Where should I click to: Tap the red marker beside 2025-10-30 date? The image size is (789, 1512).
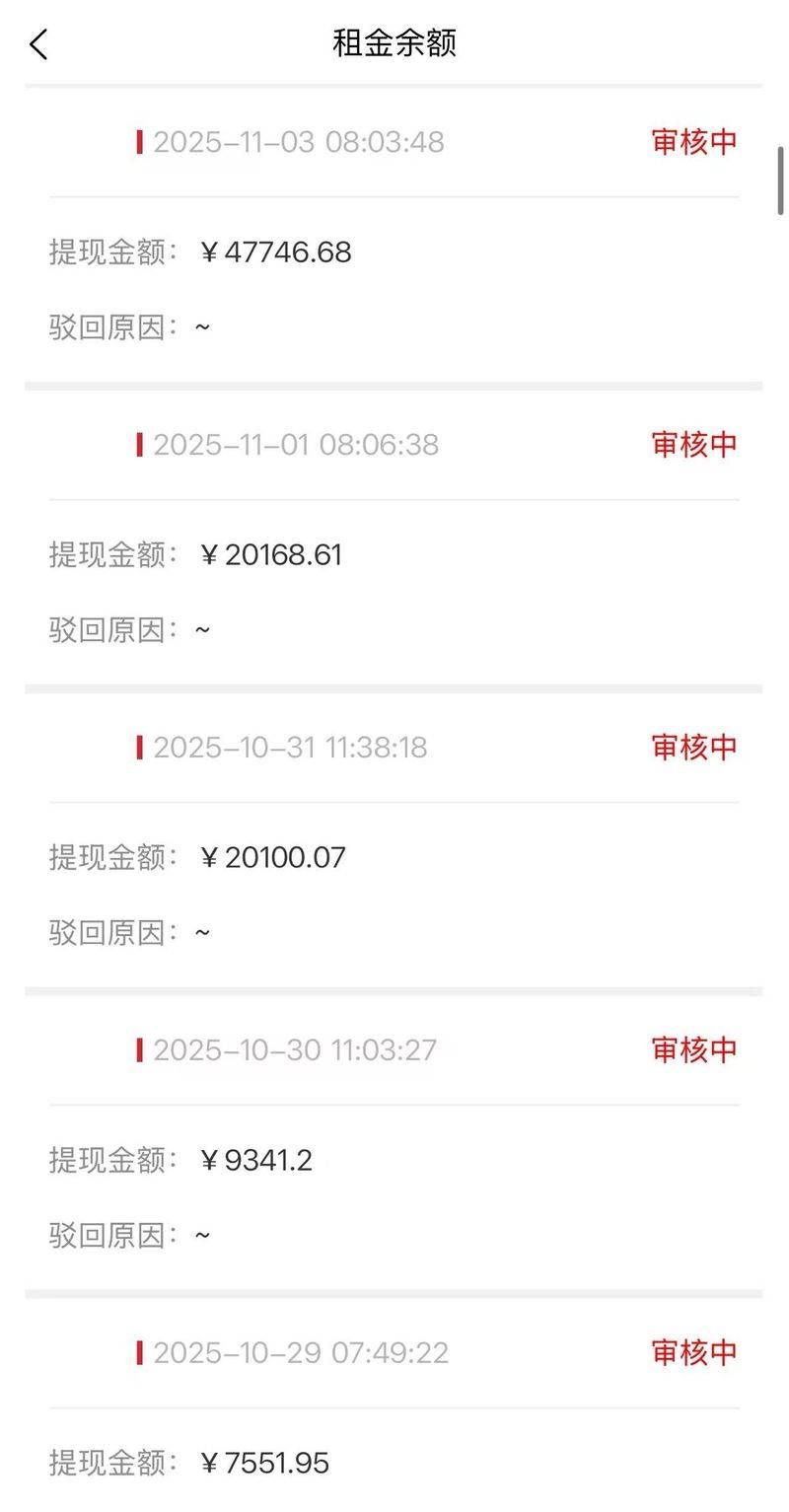[x=143, y=1050]
